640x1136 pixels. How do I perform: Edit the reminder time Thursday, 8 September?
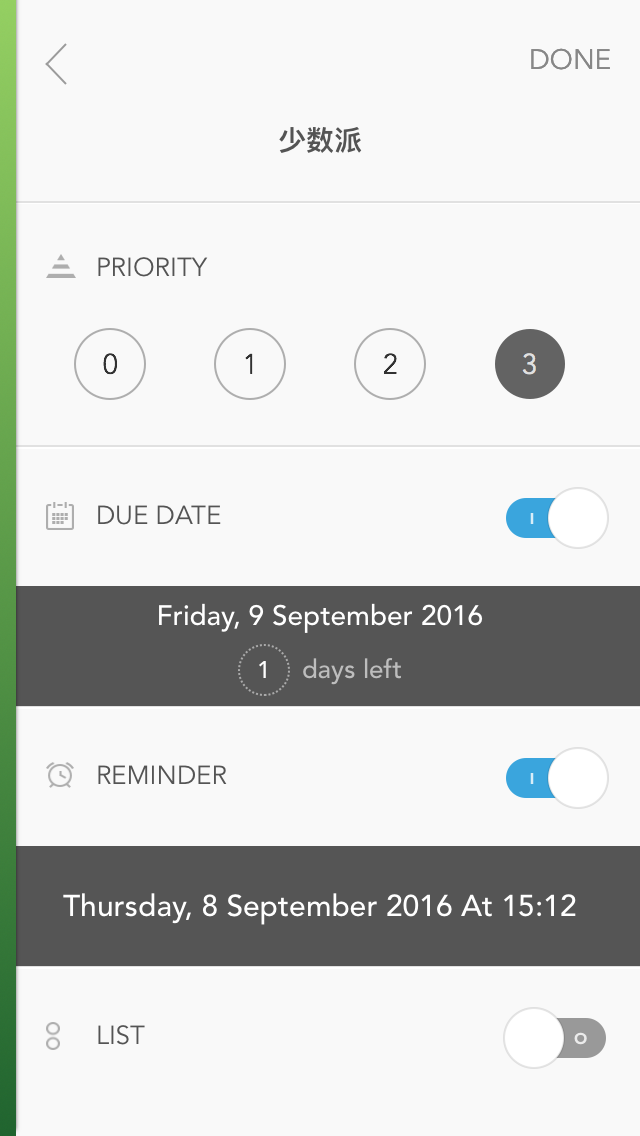coord(320,906)
